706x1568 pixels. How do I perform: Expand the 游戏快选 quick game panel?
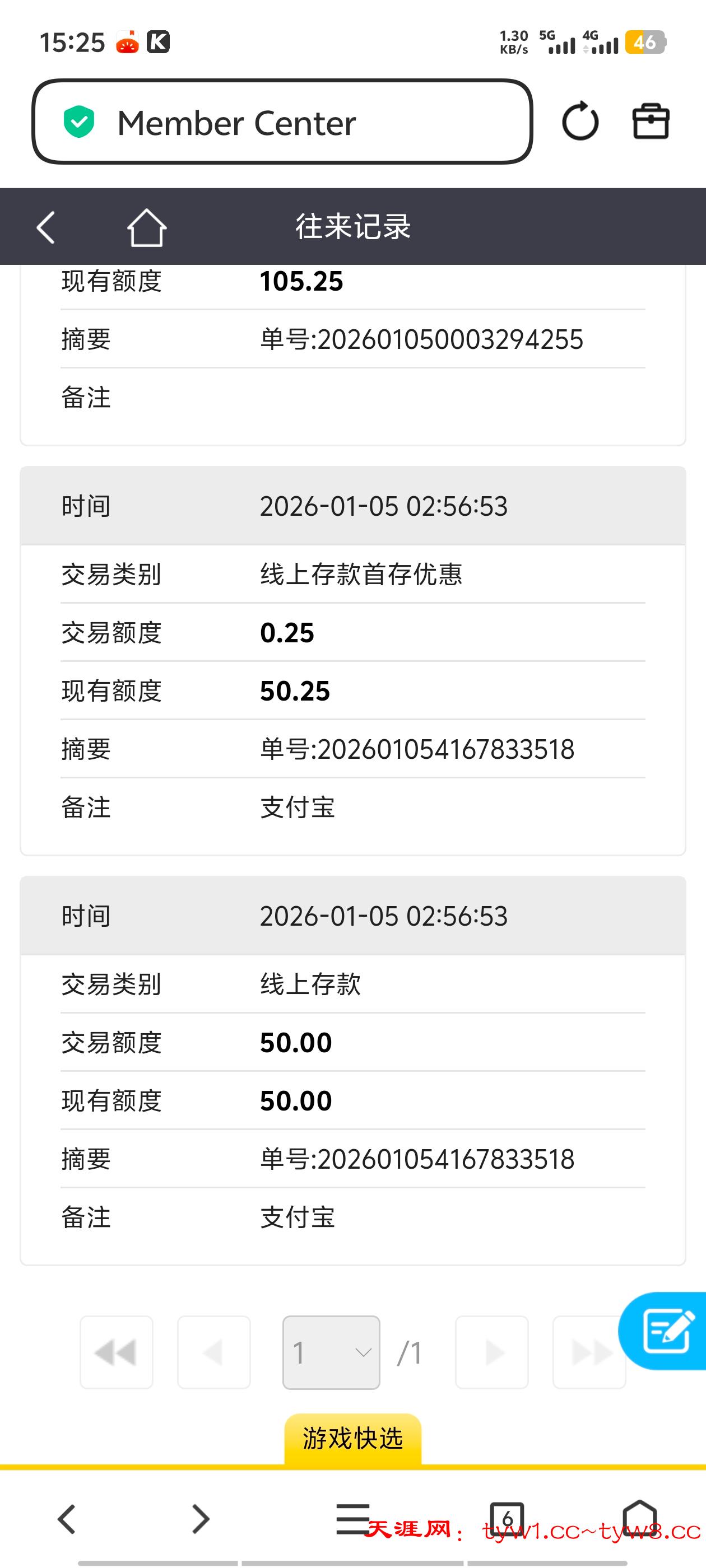[352, 1439]
